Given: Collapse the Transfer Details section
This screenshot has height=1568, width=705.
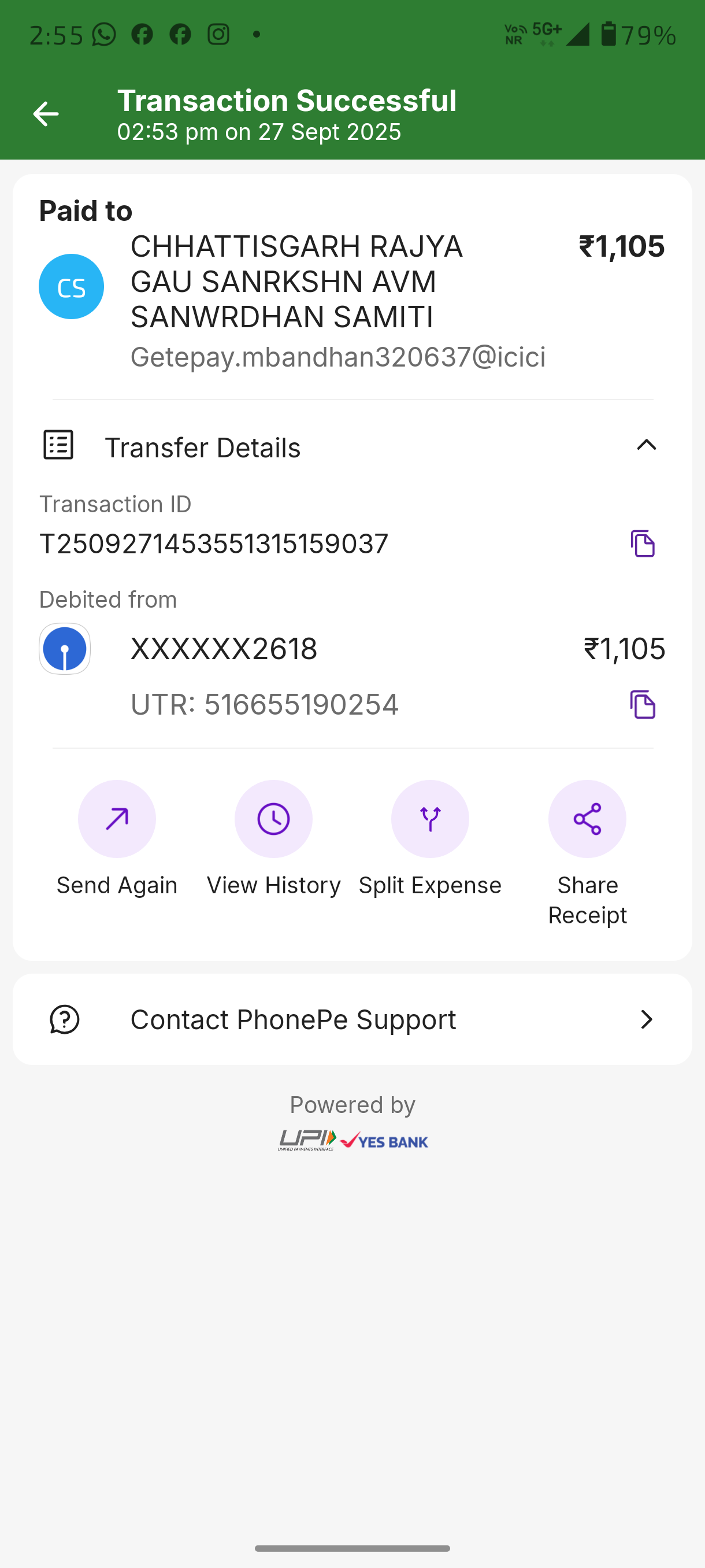Looking at the screenshot, I should (646, 446).
